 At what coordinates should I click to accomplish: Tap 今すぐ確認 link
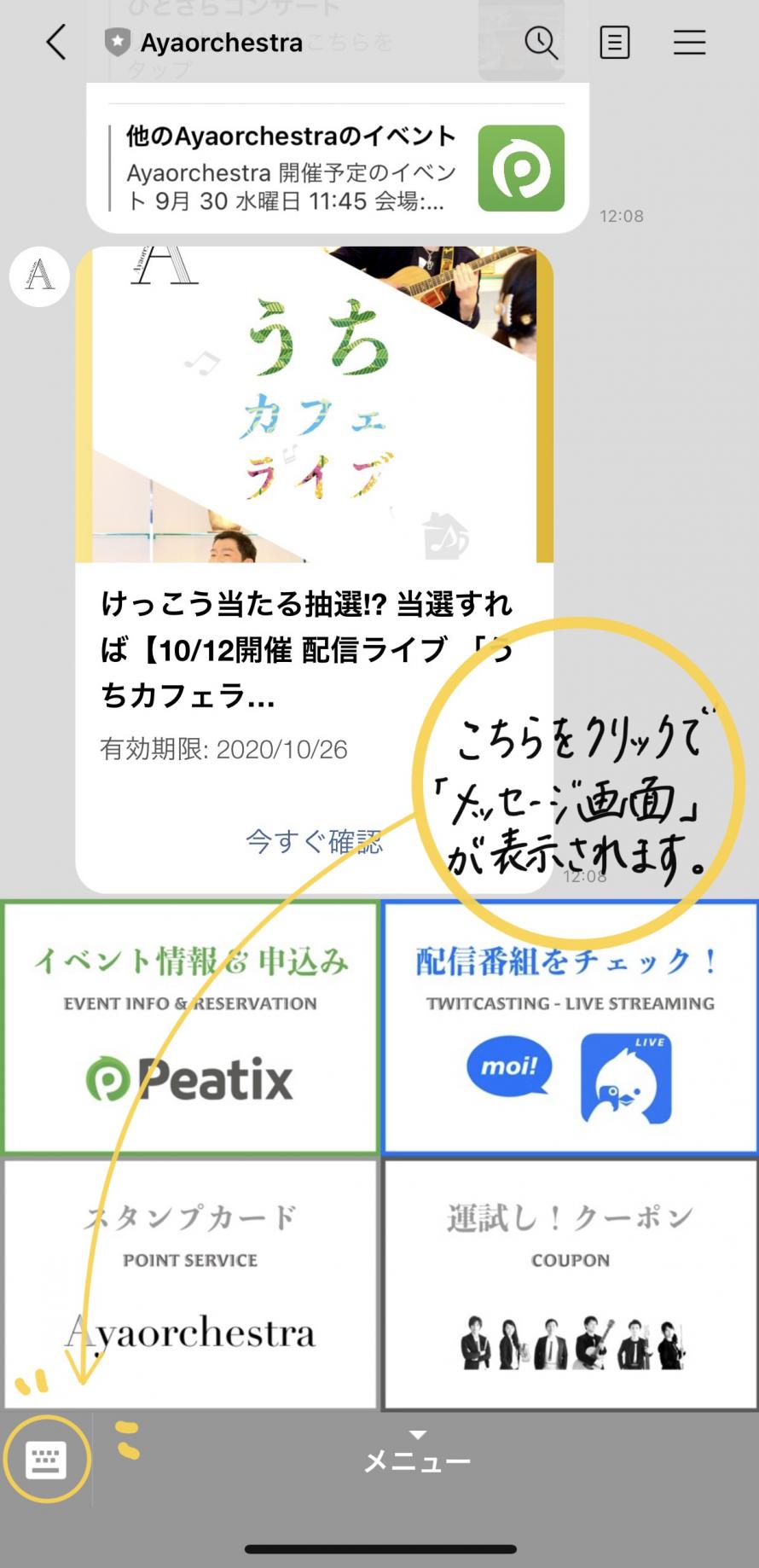[314, 842]
